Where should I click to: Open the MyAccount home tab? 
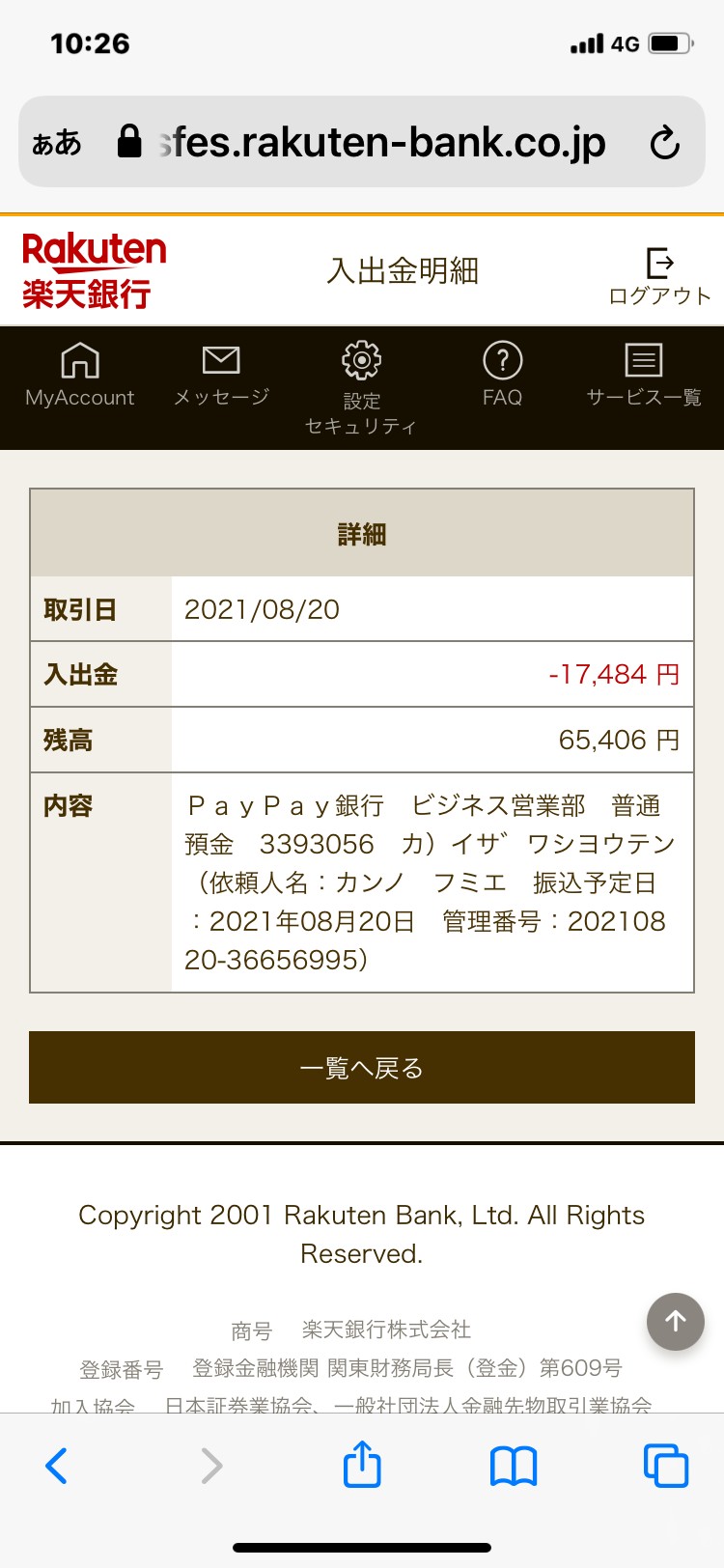[x=80, y=375]
